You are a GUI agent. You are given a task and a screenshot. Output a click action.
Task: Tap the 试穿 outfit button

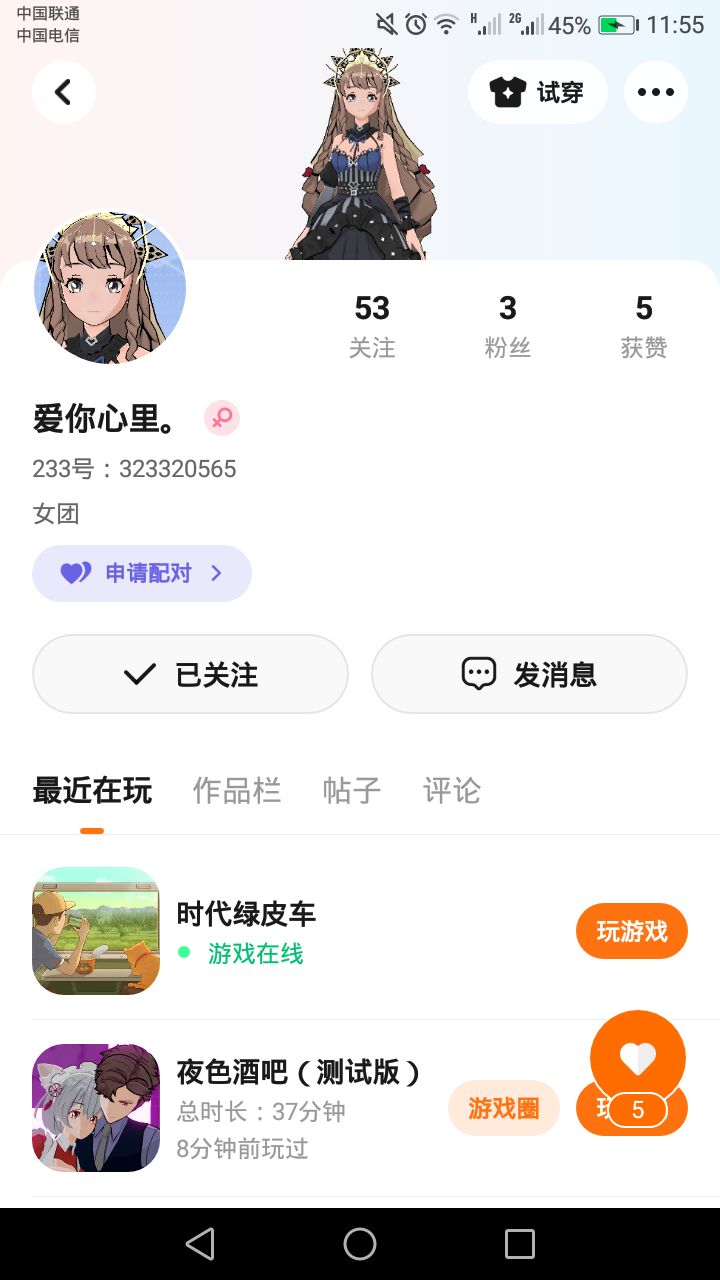538,92
